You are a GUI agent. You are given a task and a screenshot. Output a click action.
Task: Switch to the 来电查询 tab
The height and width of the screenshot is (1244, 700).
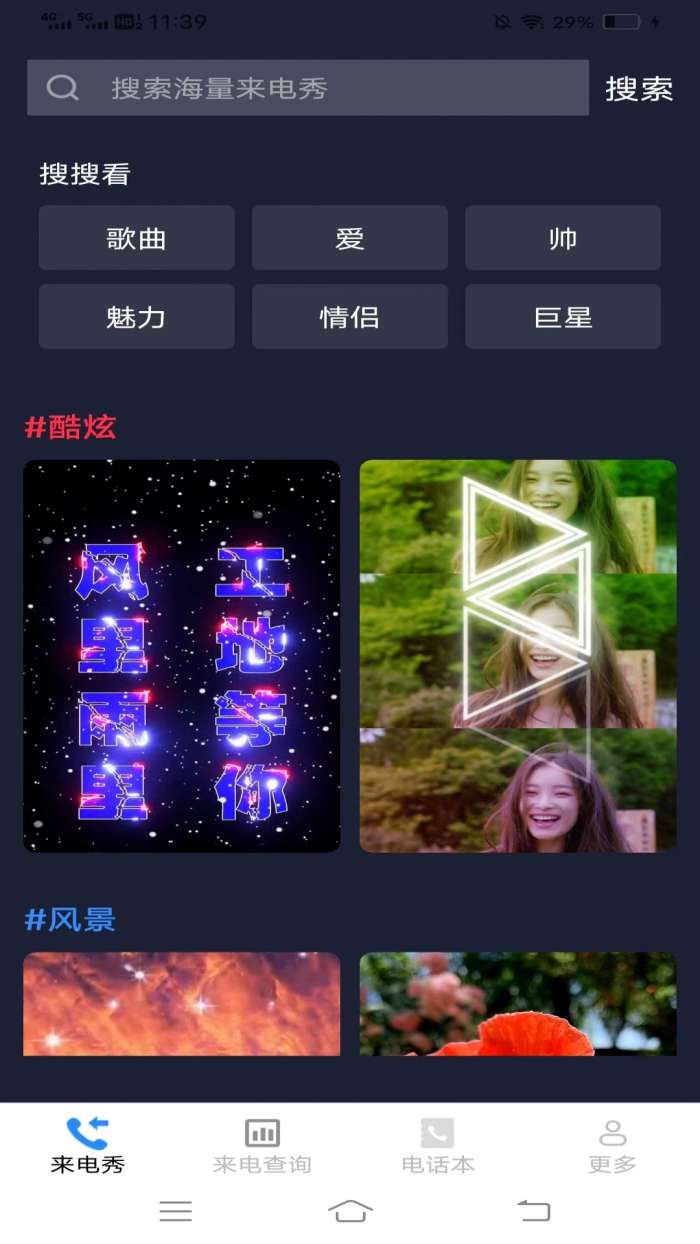tap(262, 1146)
